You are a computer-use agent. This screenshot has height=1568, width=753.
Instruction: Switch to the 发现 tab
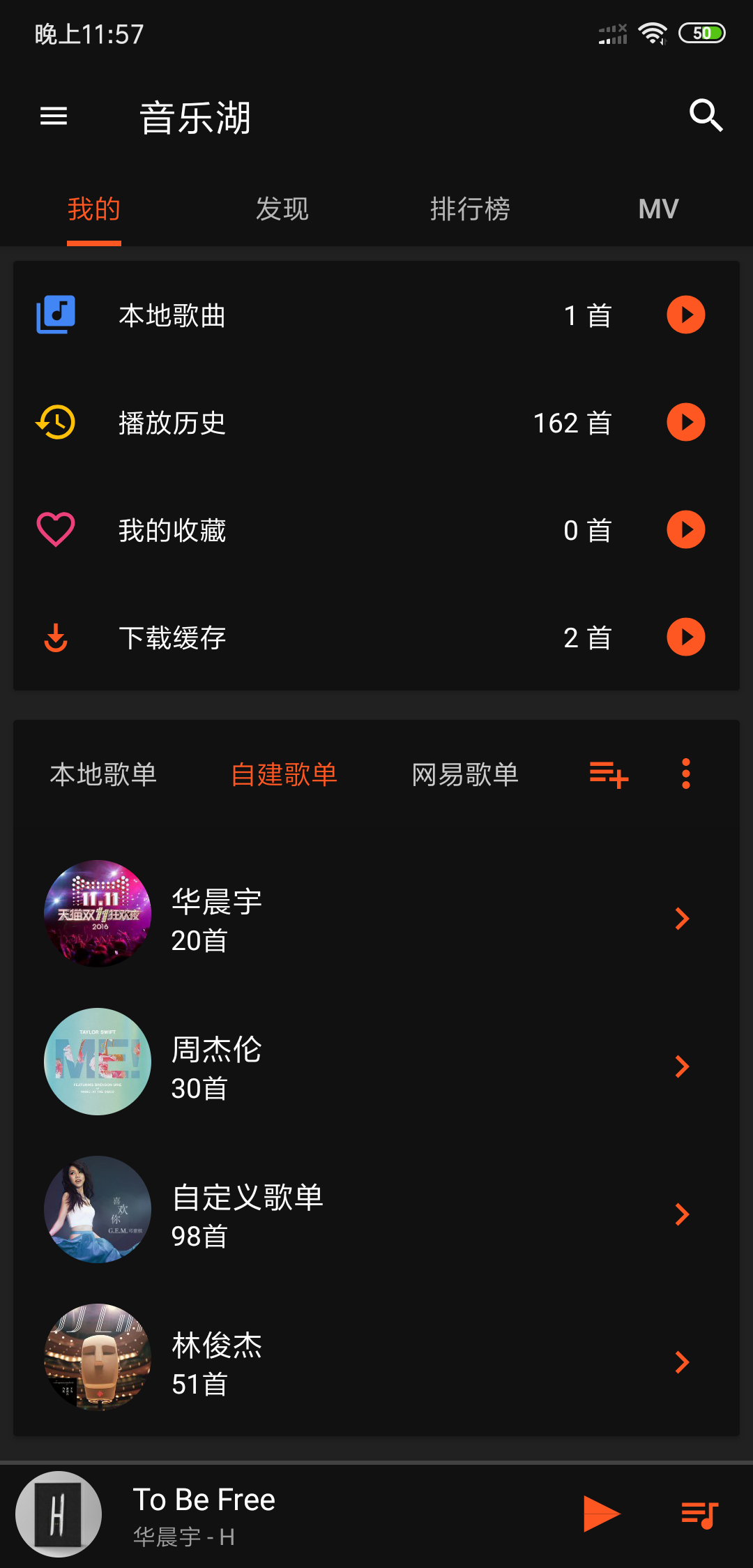coord(282,209)
